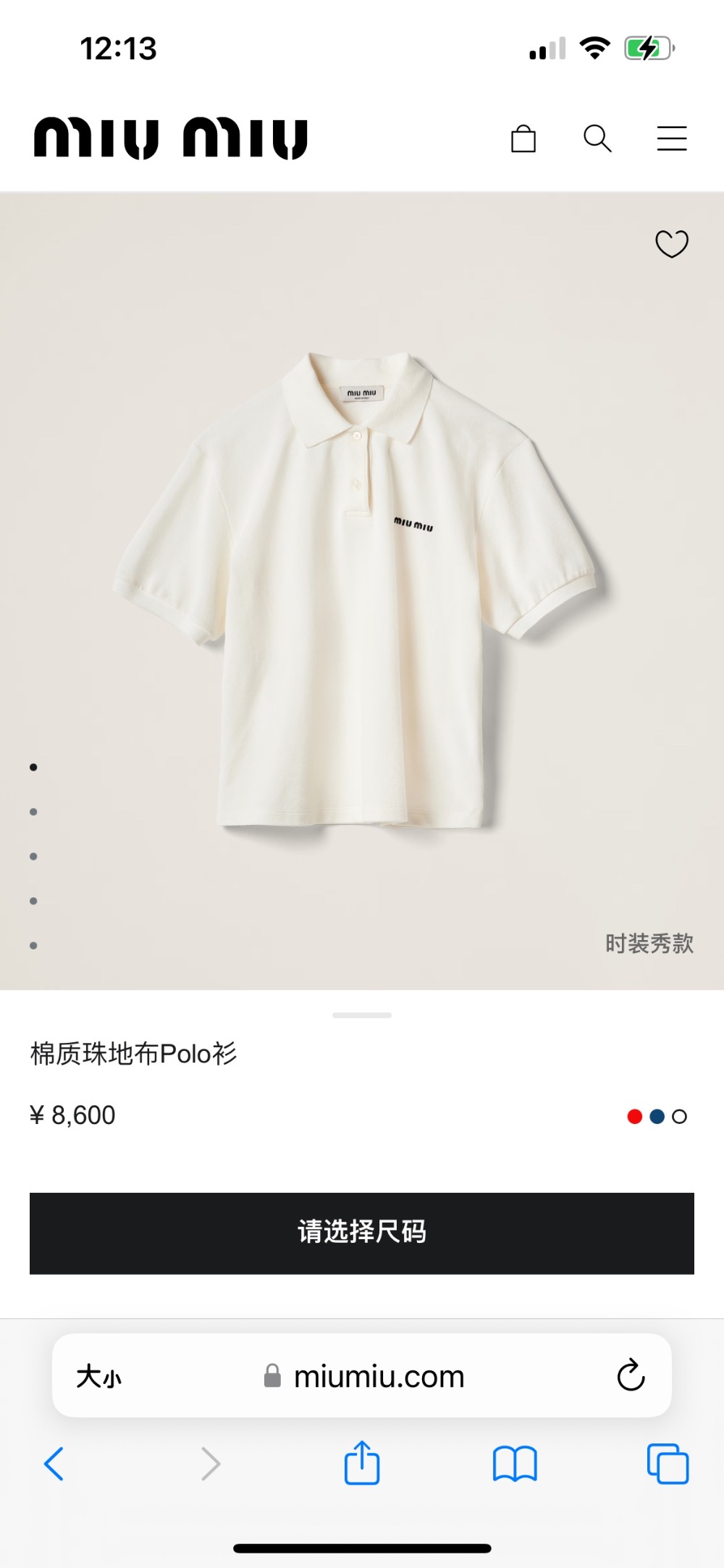The height and width of the screenshot is (1568, 724).
Task: Open Safari bookmarks
Action: point(515,1464)
